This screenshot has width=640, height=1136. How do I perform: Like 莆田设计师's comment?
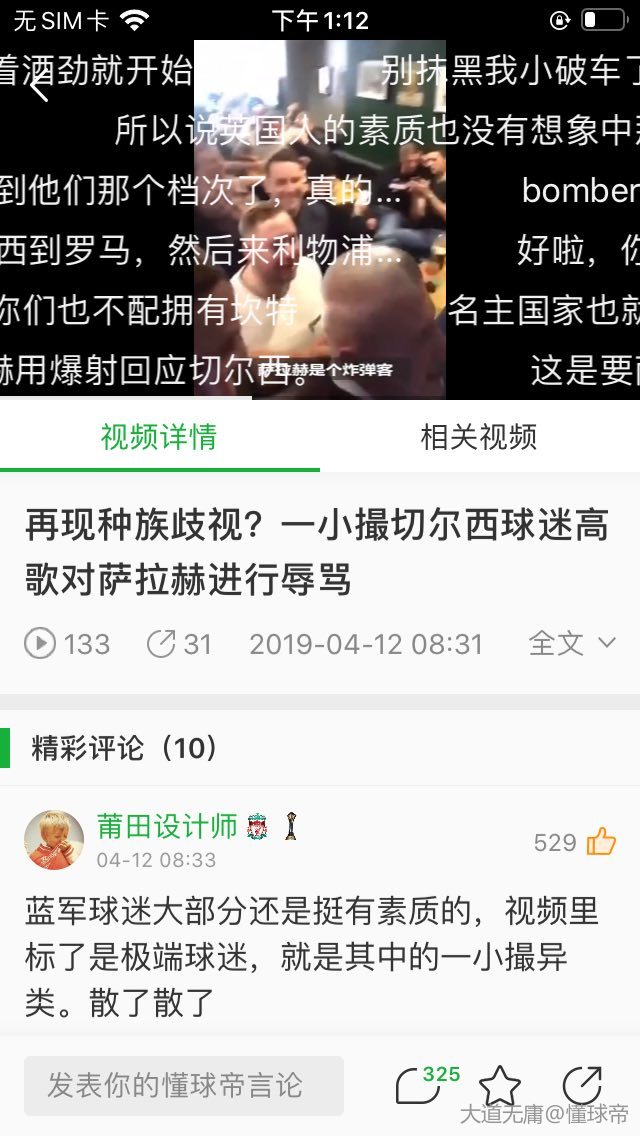click(x=601, y=842)
